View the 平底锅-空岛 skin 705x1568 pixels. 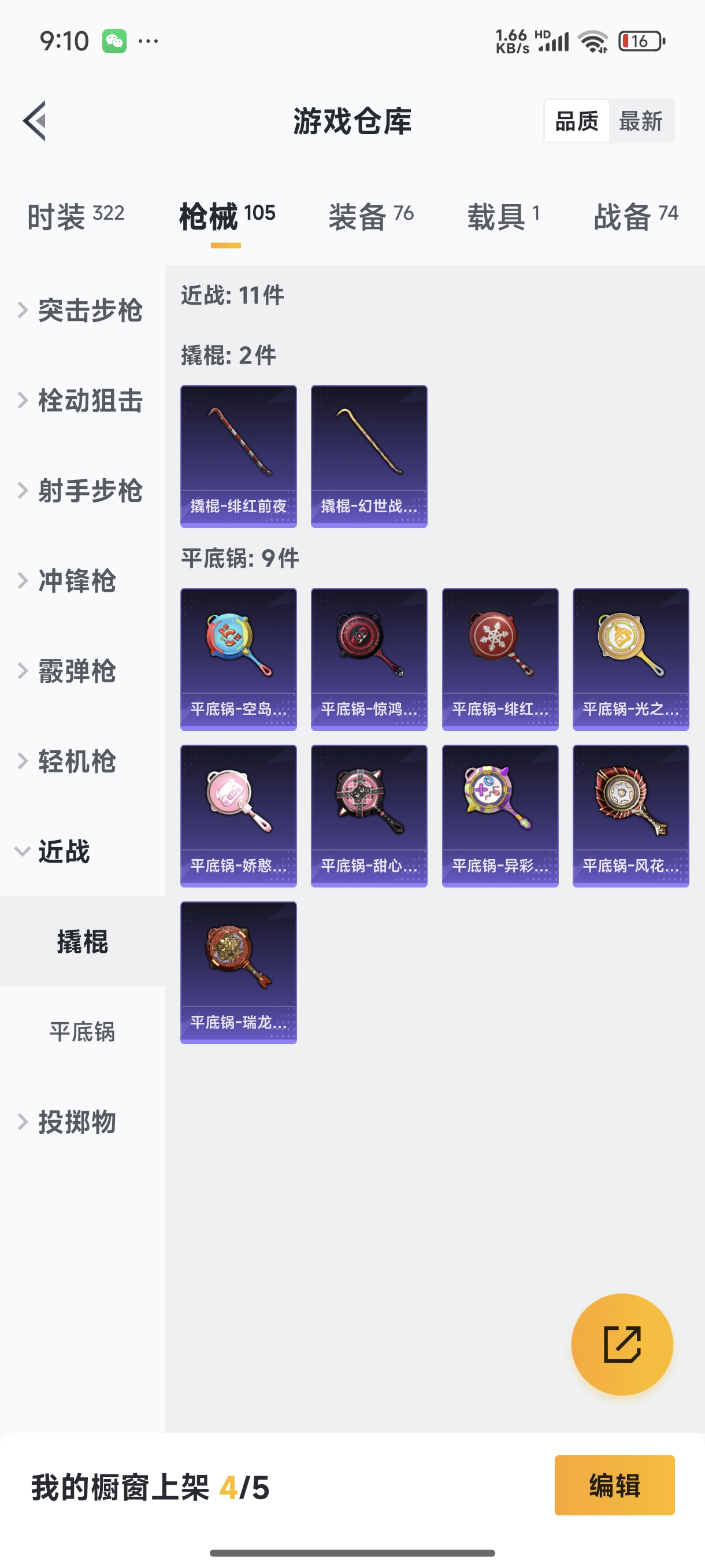pyautogui.click(x=239, y=659)
